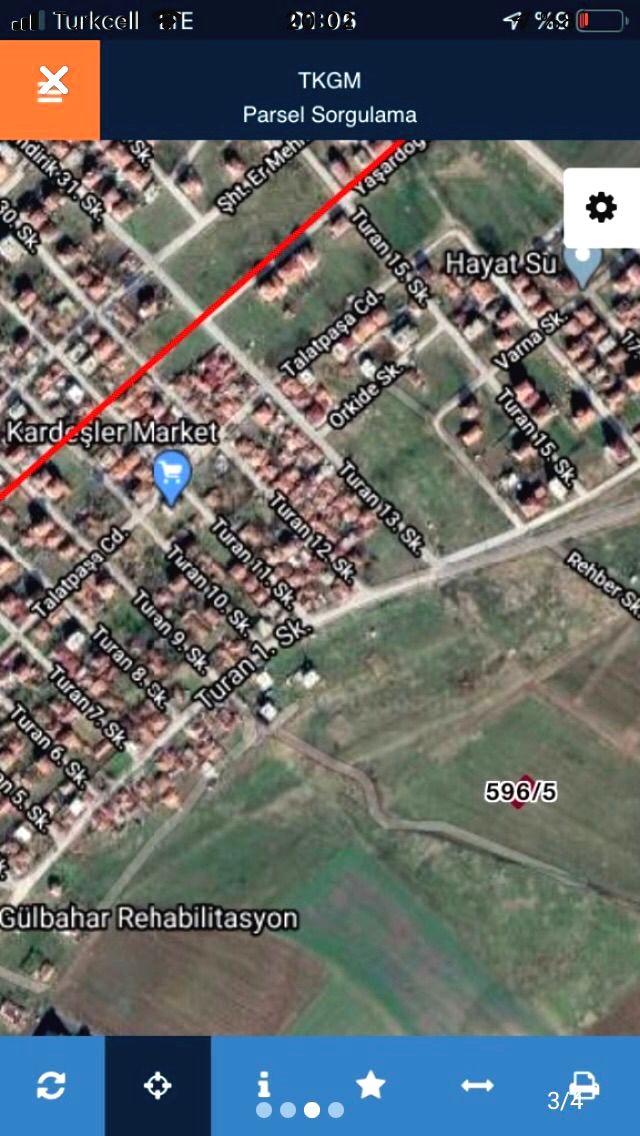Tap the 596/5 parcel marker
640x1136 pixels.
[x=519, y=794]
